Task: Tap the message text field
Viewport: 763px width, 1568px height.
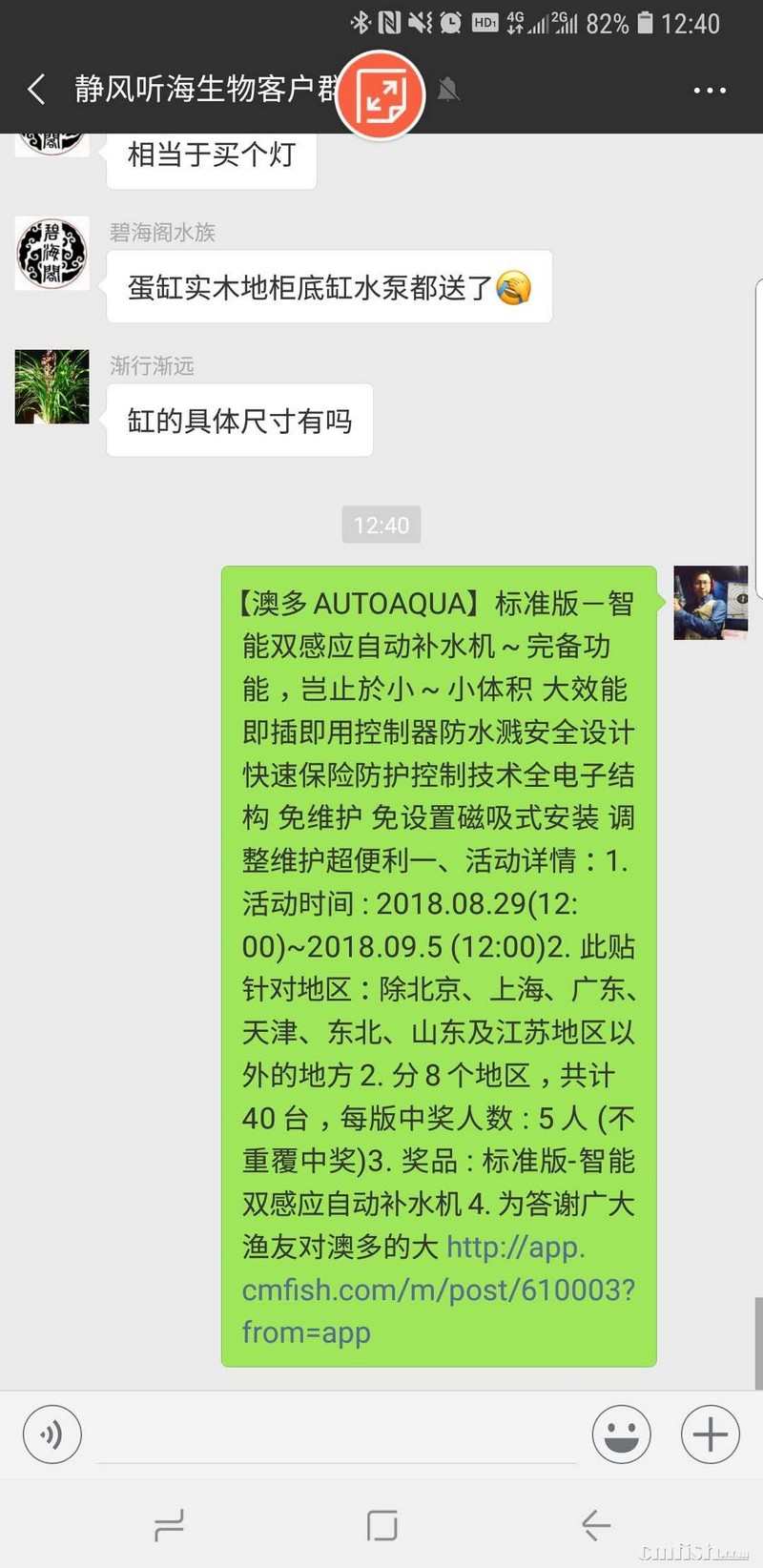Action: (336, 1434)
